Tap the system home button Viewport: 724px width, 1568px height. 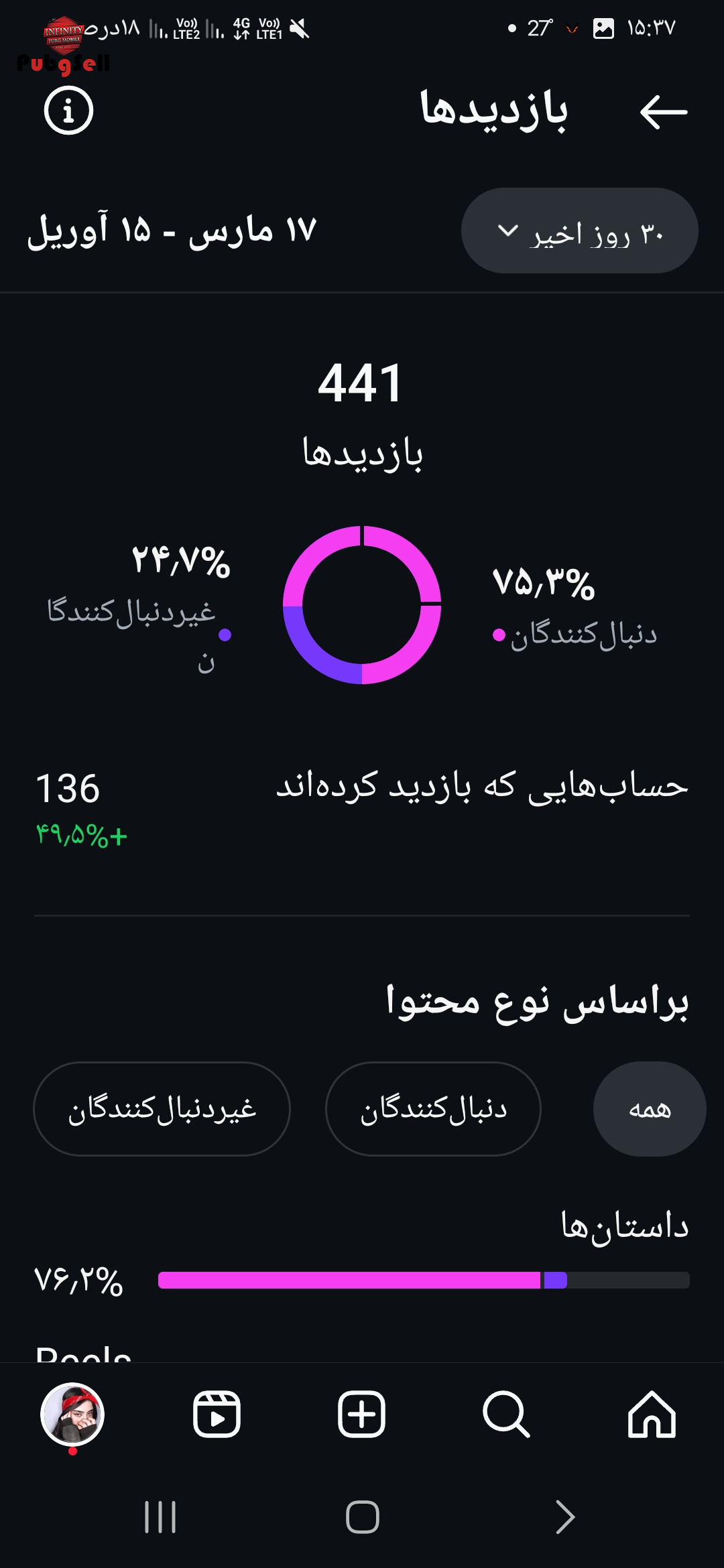362,1517
